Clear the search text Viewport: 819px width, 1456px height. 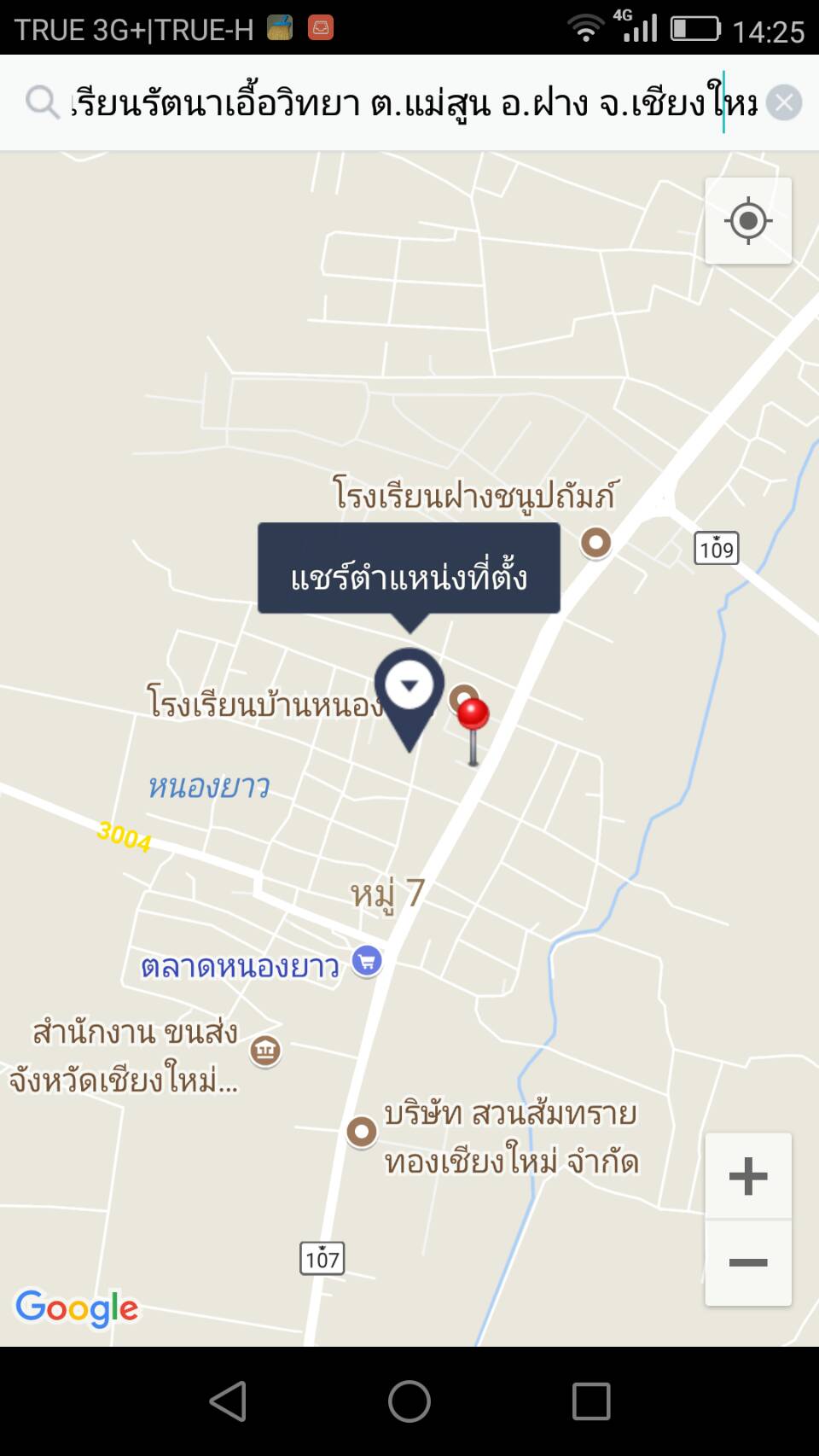(x=783, y=103)
